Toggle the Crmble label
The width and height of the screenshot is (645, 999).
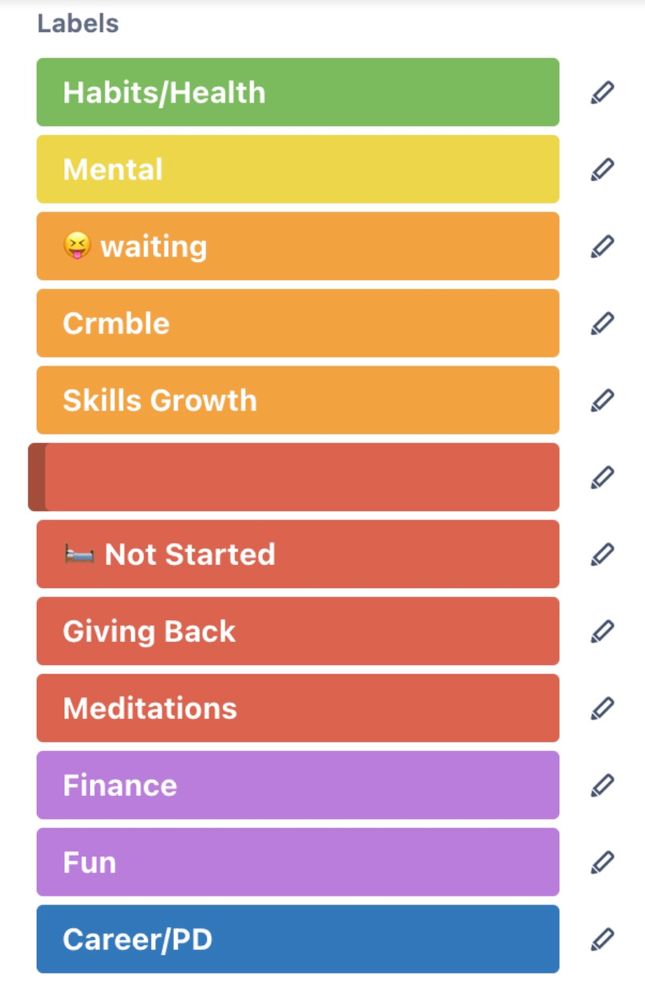297,323
